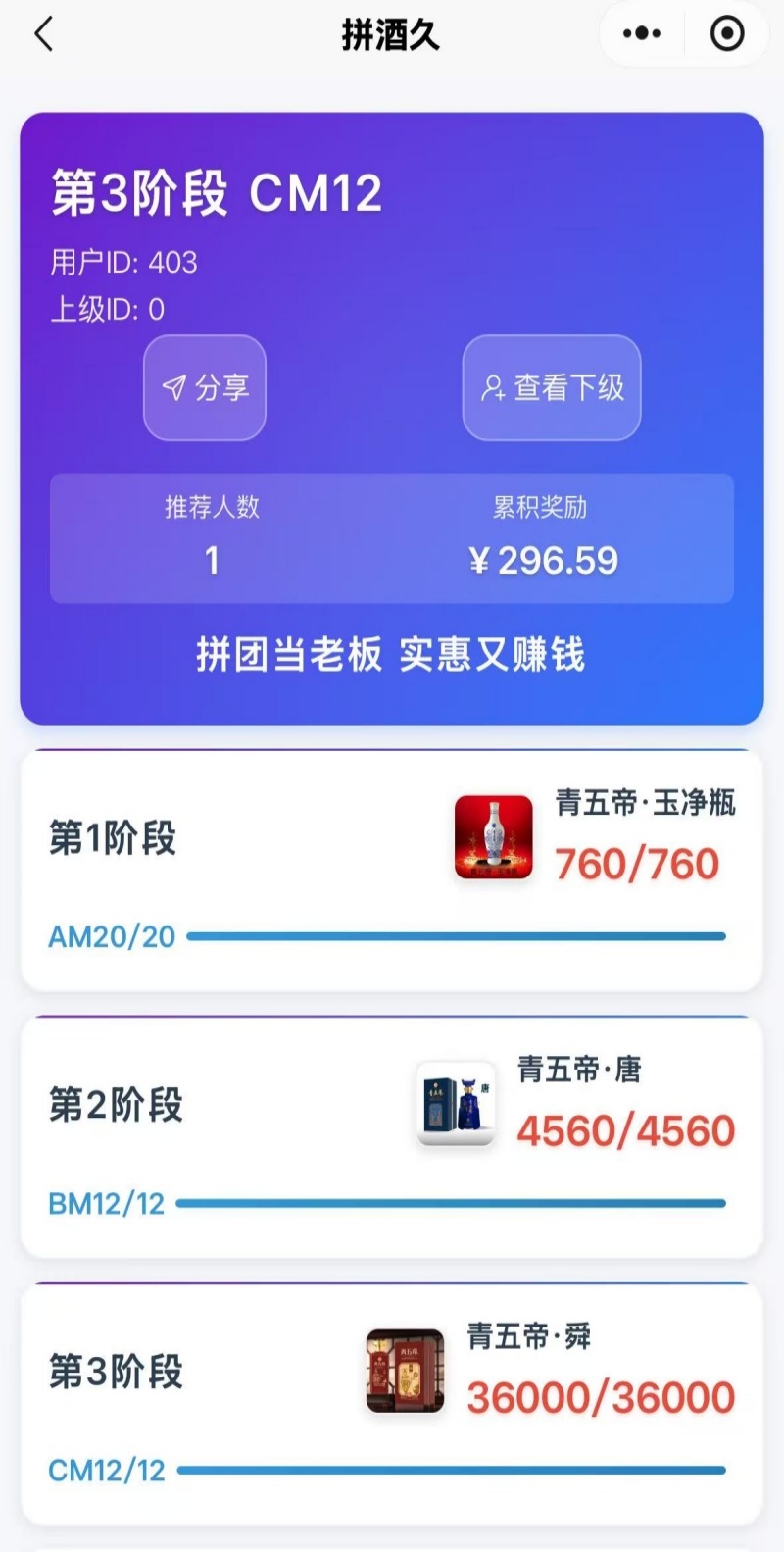Viewport: 784px width, 1552px height.
Task: Click the 分享 share button
Action: pos(203,388)
